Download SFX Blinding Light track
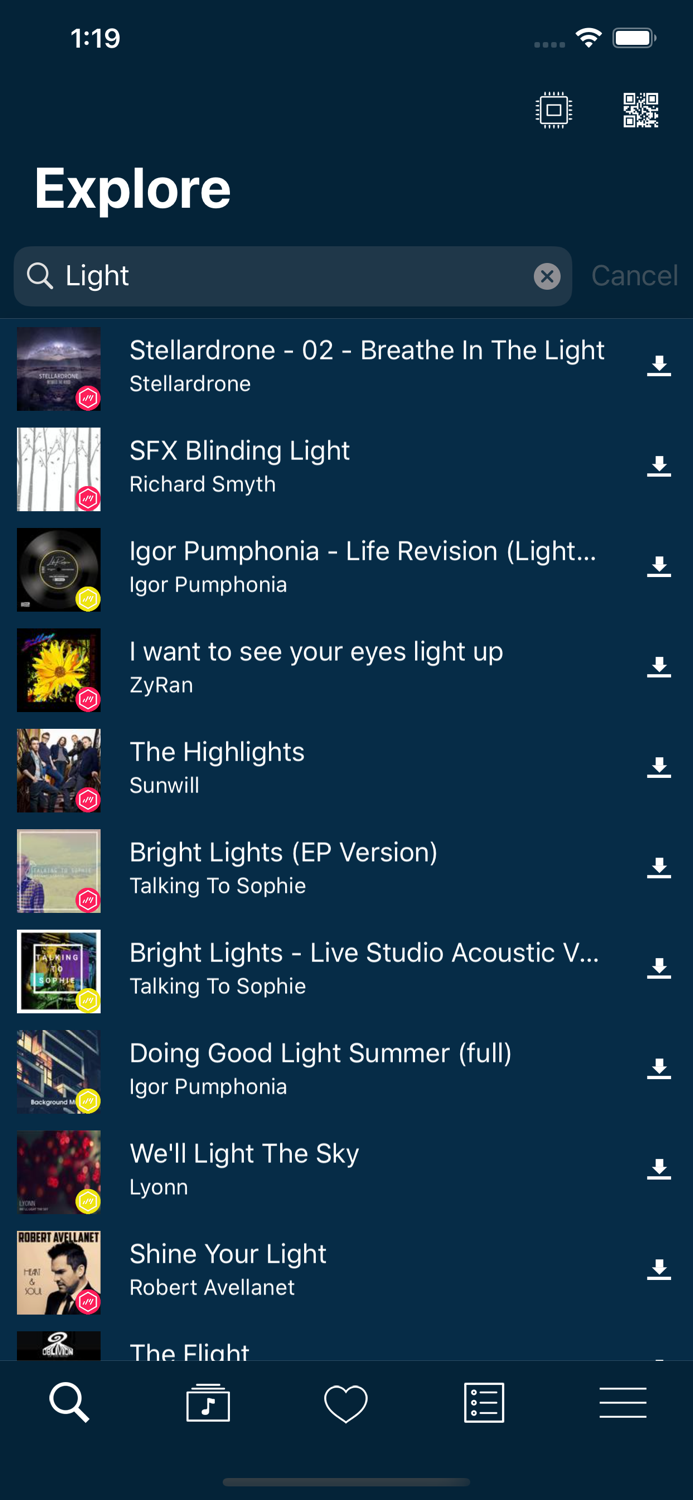693x1500 pixels. [658, 467]
